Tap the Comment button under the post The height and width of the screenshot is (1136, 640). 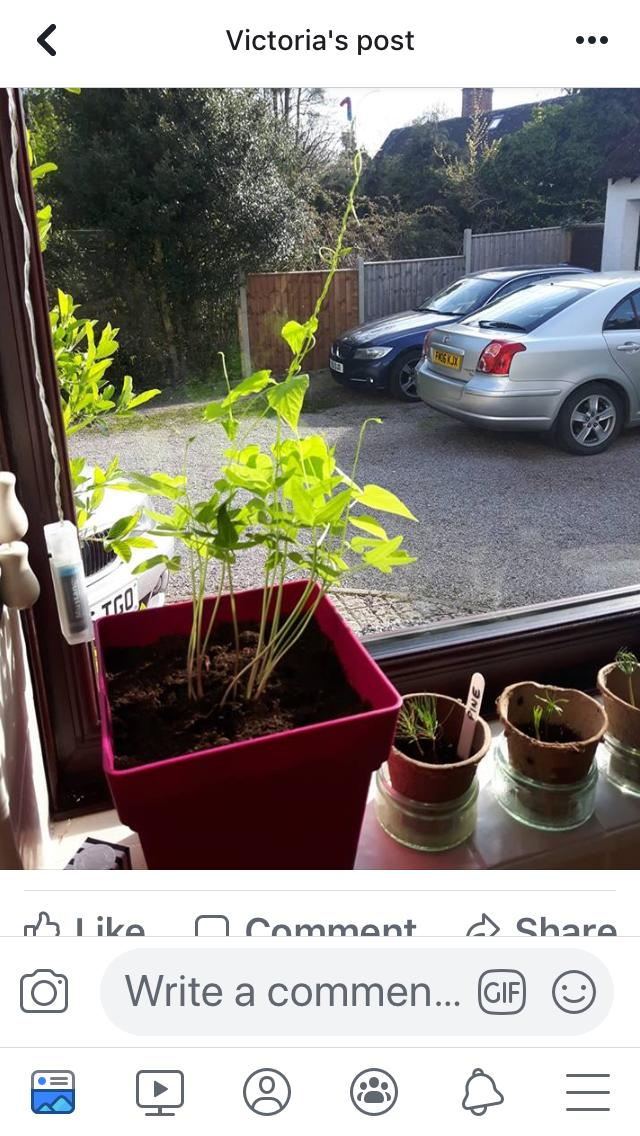pyautogui.click(x=306, y=924)
